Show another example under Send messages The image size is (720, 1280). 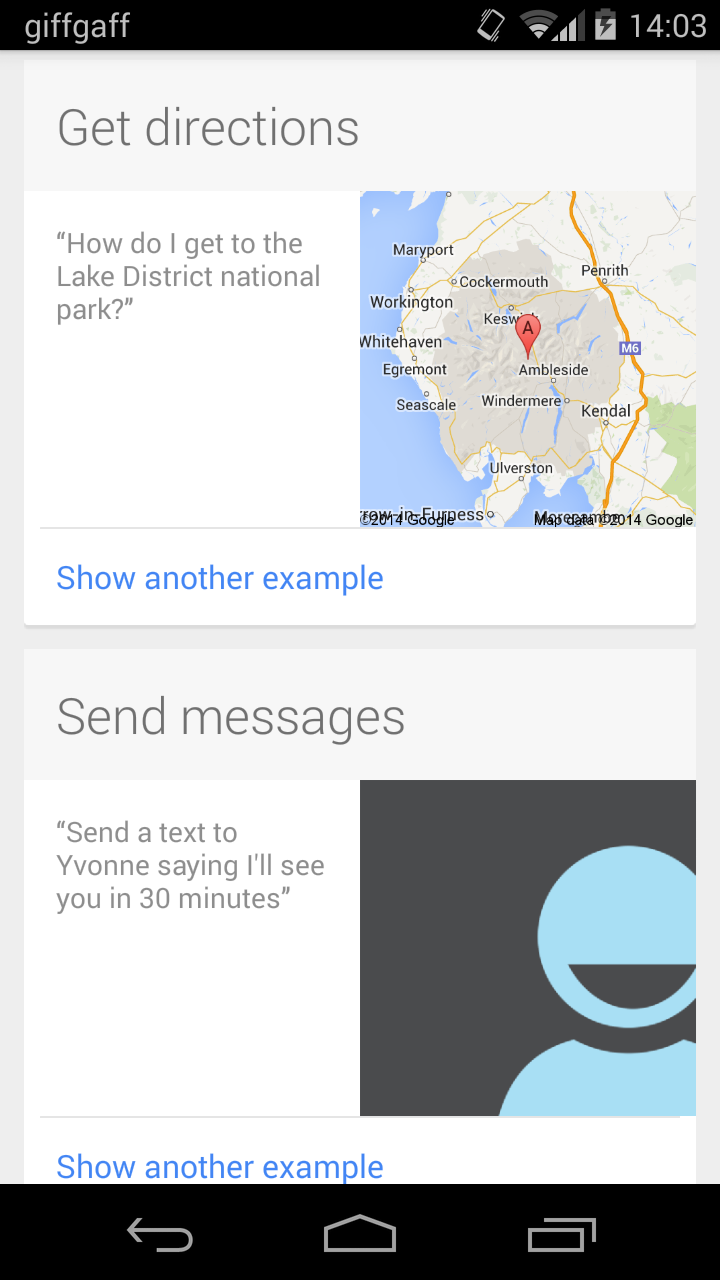(220, 1166)
